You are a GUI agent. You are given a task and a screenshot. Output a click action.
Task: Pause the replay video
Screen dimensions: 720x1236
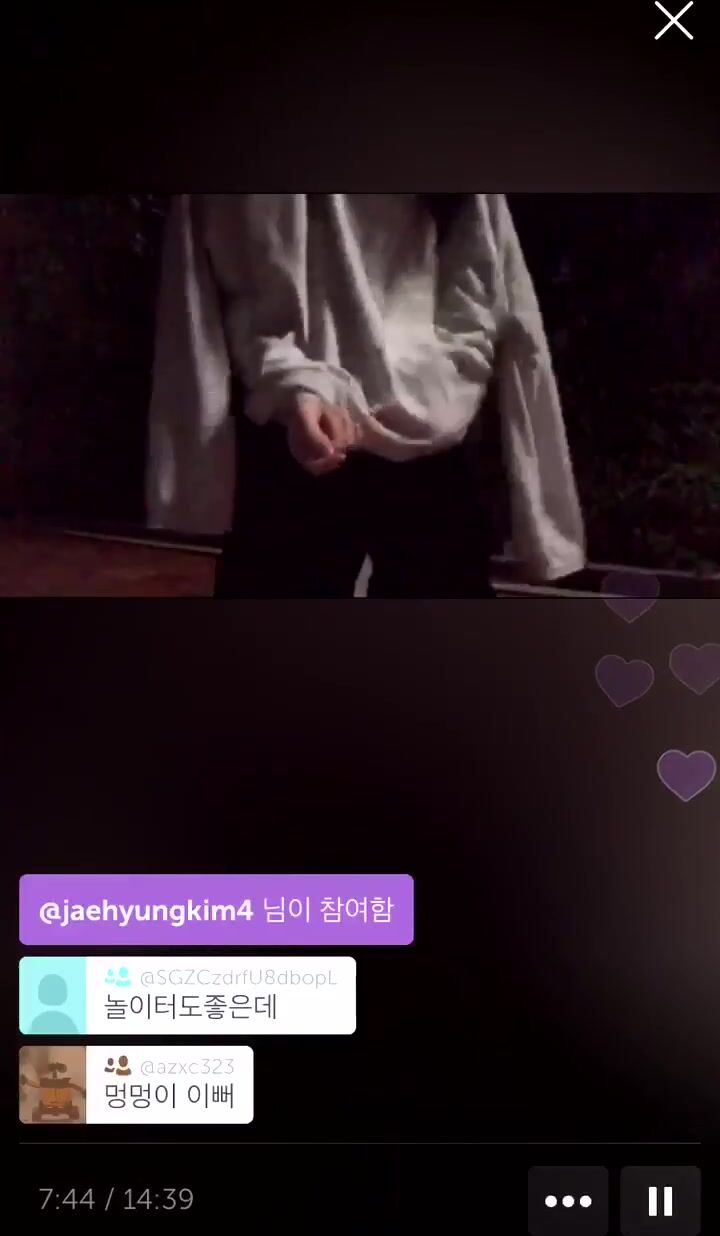point(660,1200)
